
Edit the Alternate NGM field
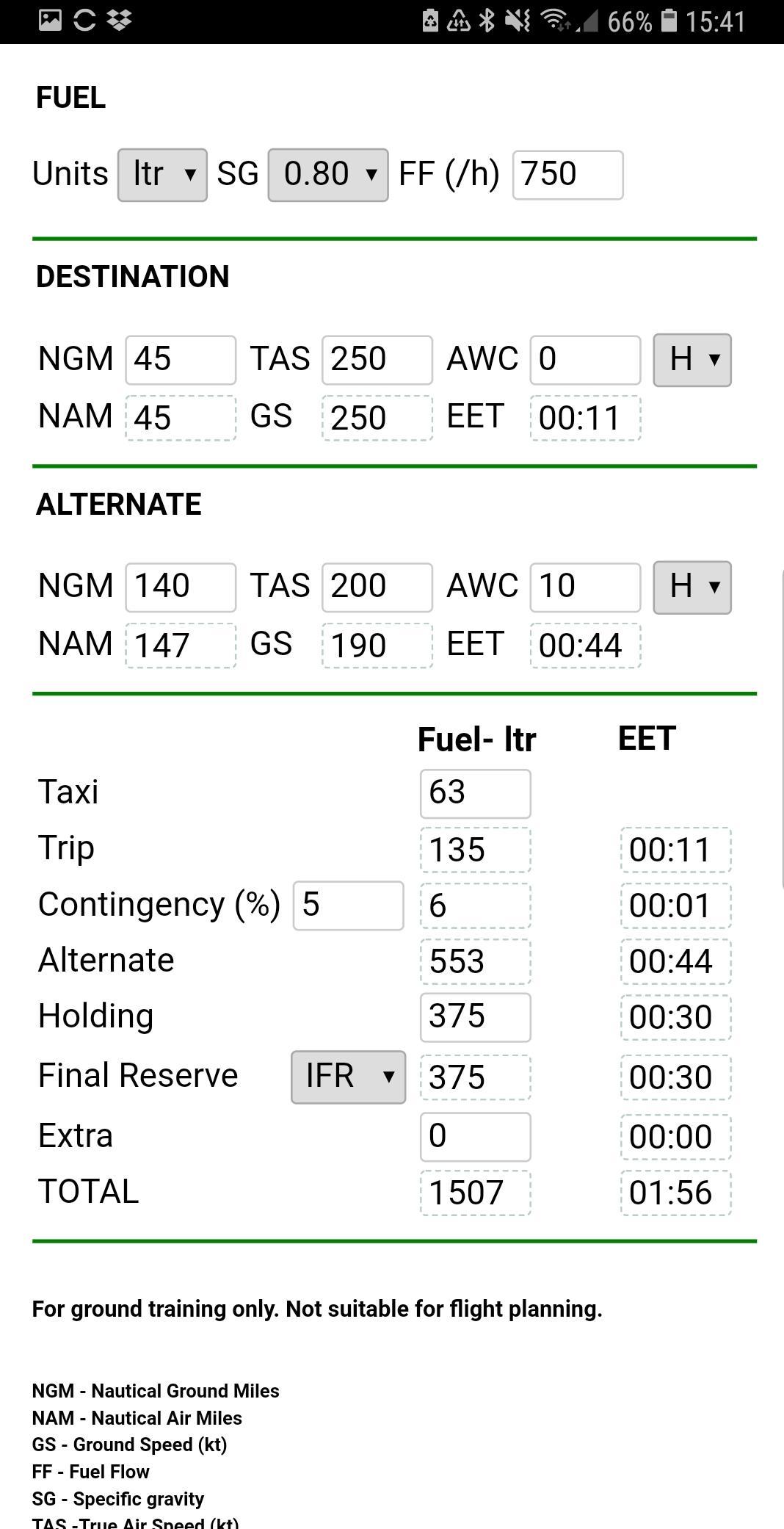[x=181, y=587]
